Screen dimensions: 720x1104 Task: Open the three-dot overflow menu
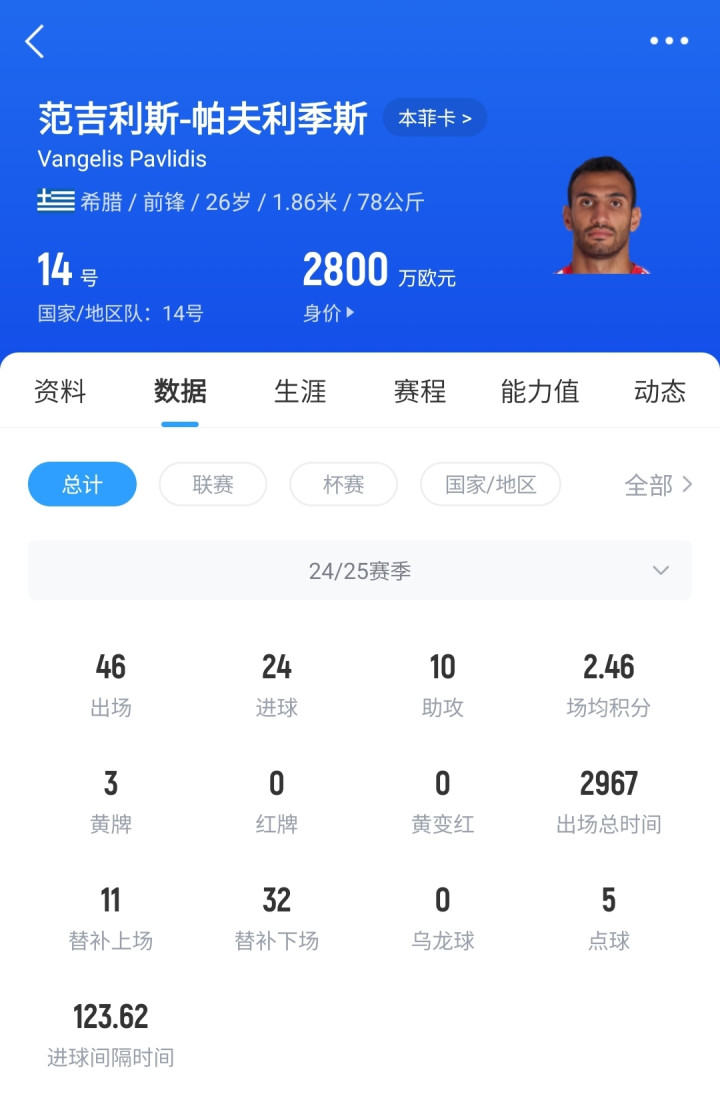point(668,41)
